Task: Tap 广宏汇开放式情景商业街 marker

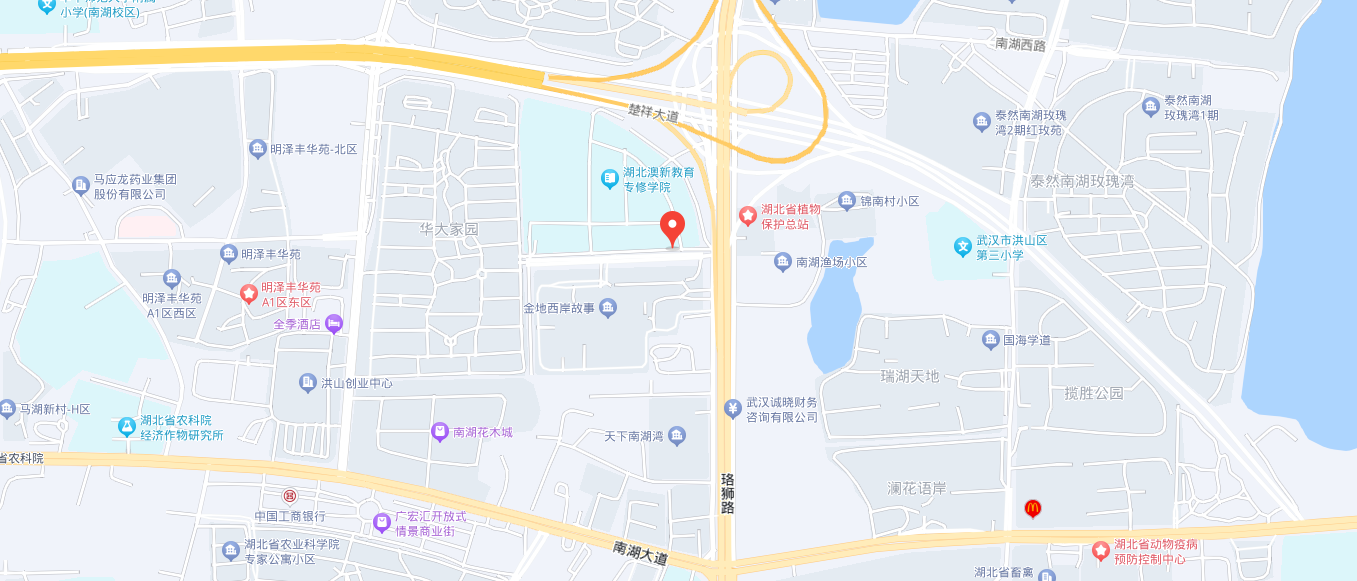Action: pyautogui.click(x=381, y=522)
